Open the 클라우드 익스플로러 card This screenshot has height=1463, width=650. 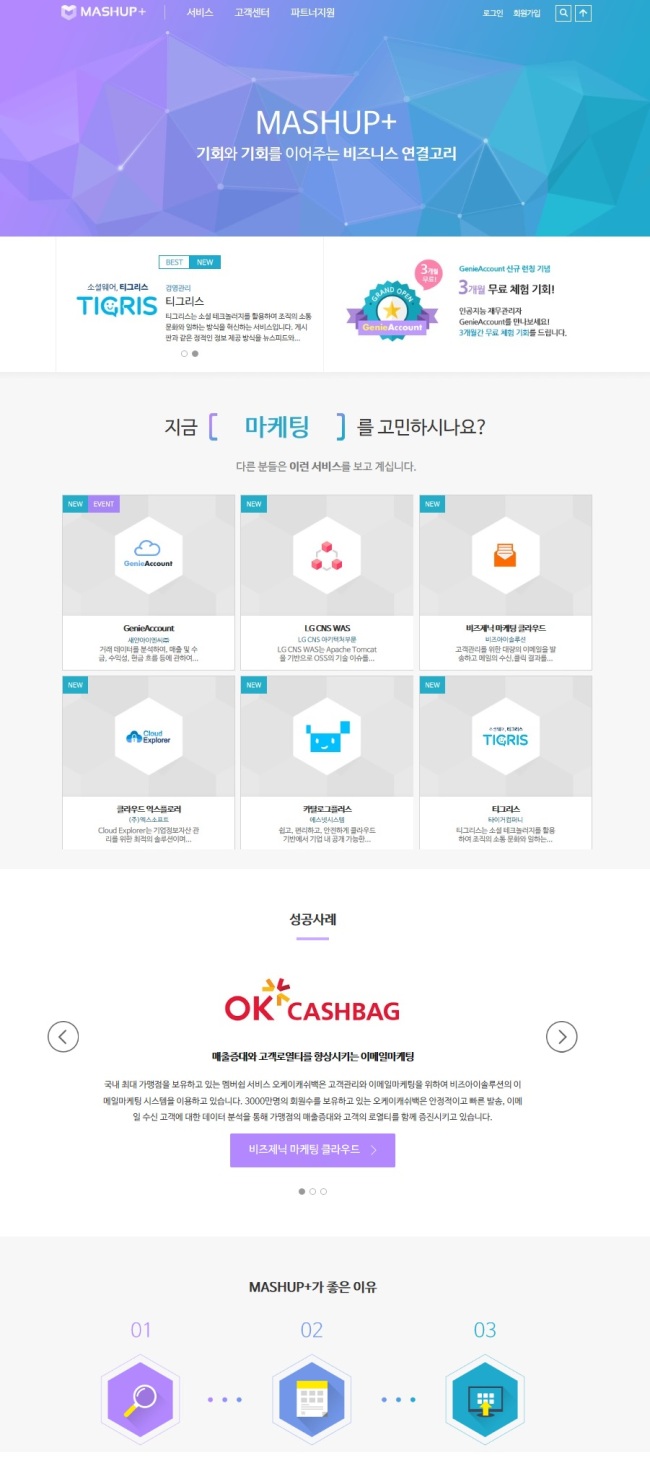[149, 762]
